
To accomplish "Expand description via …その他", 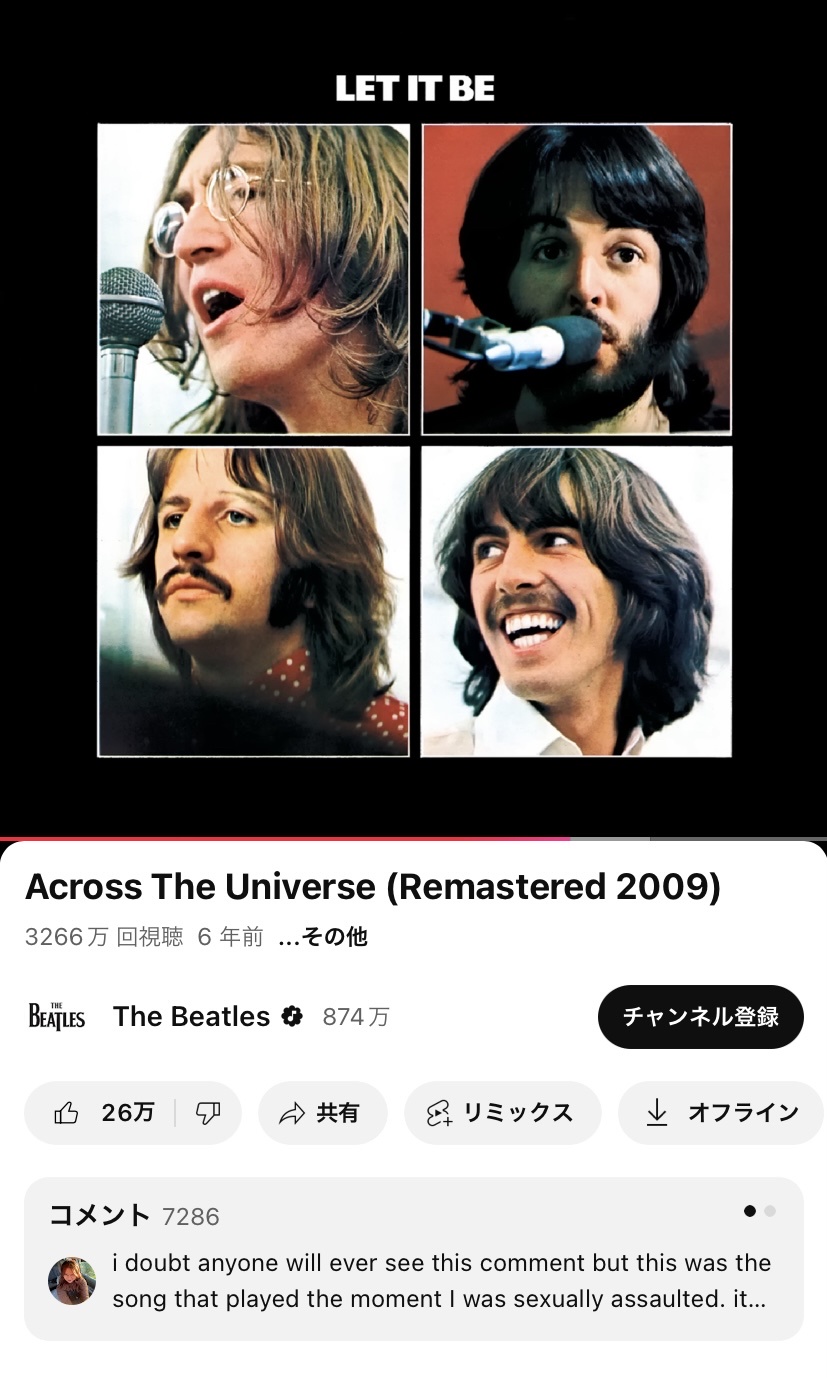I will [323, 937].
